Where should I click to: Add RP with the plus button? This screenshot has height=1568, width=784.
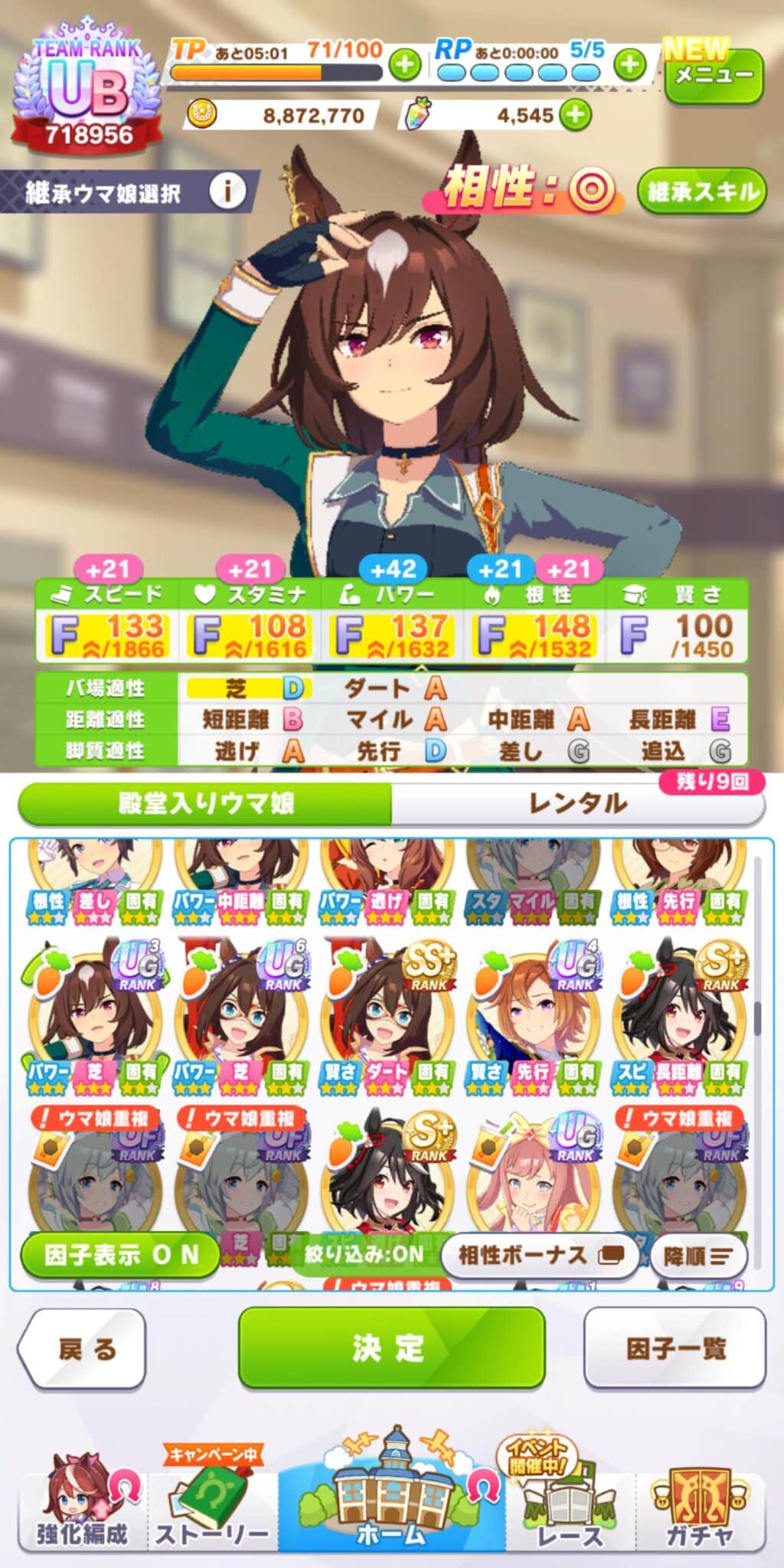point(630,64)
